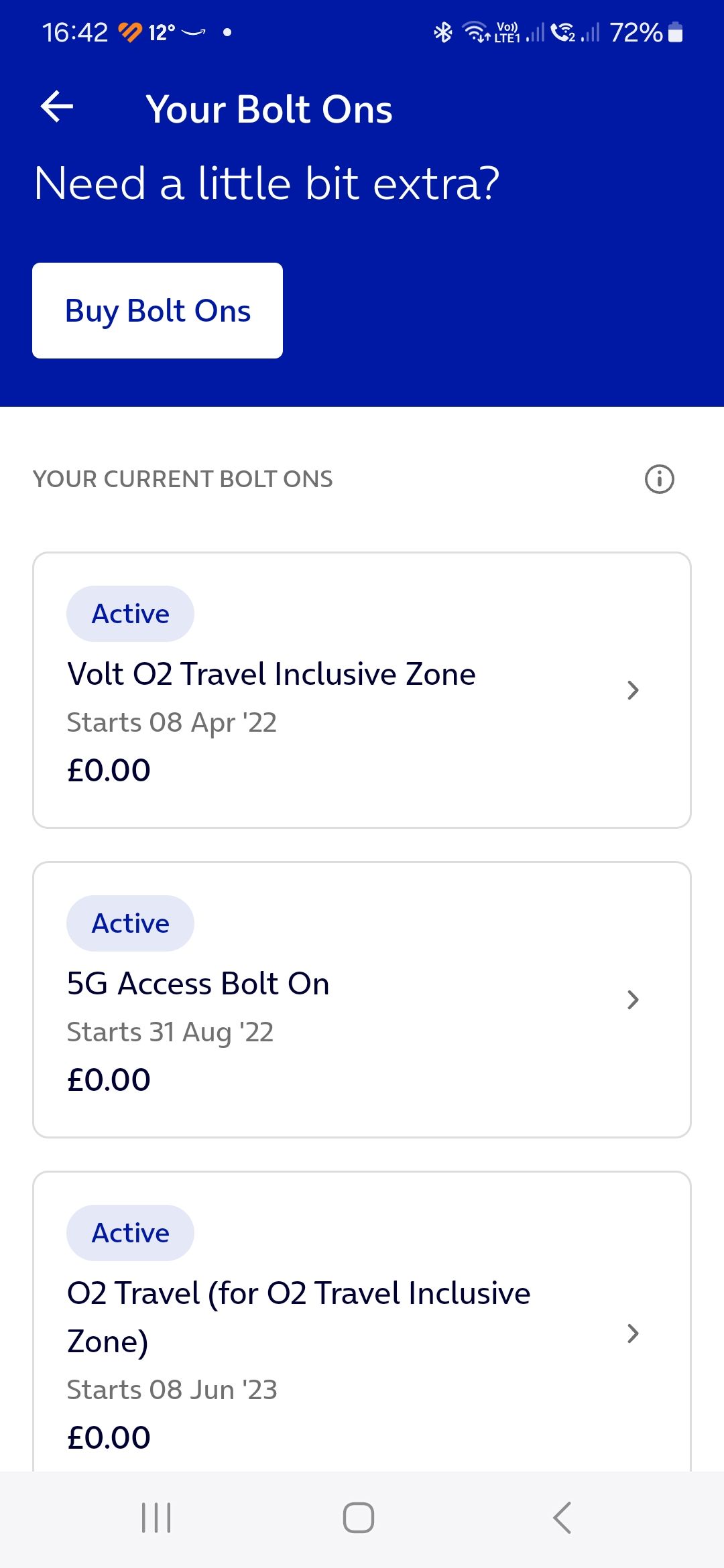Image resolution: width=724 pixels, height=1568 pixels.
Task: Tap the 16:42 clock in the status bar
Action: (74, 30)
